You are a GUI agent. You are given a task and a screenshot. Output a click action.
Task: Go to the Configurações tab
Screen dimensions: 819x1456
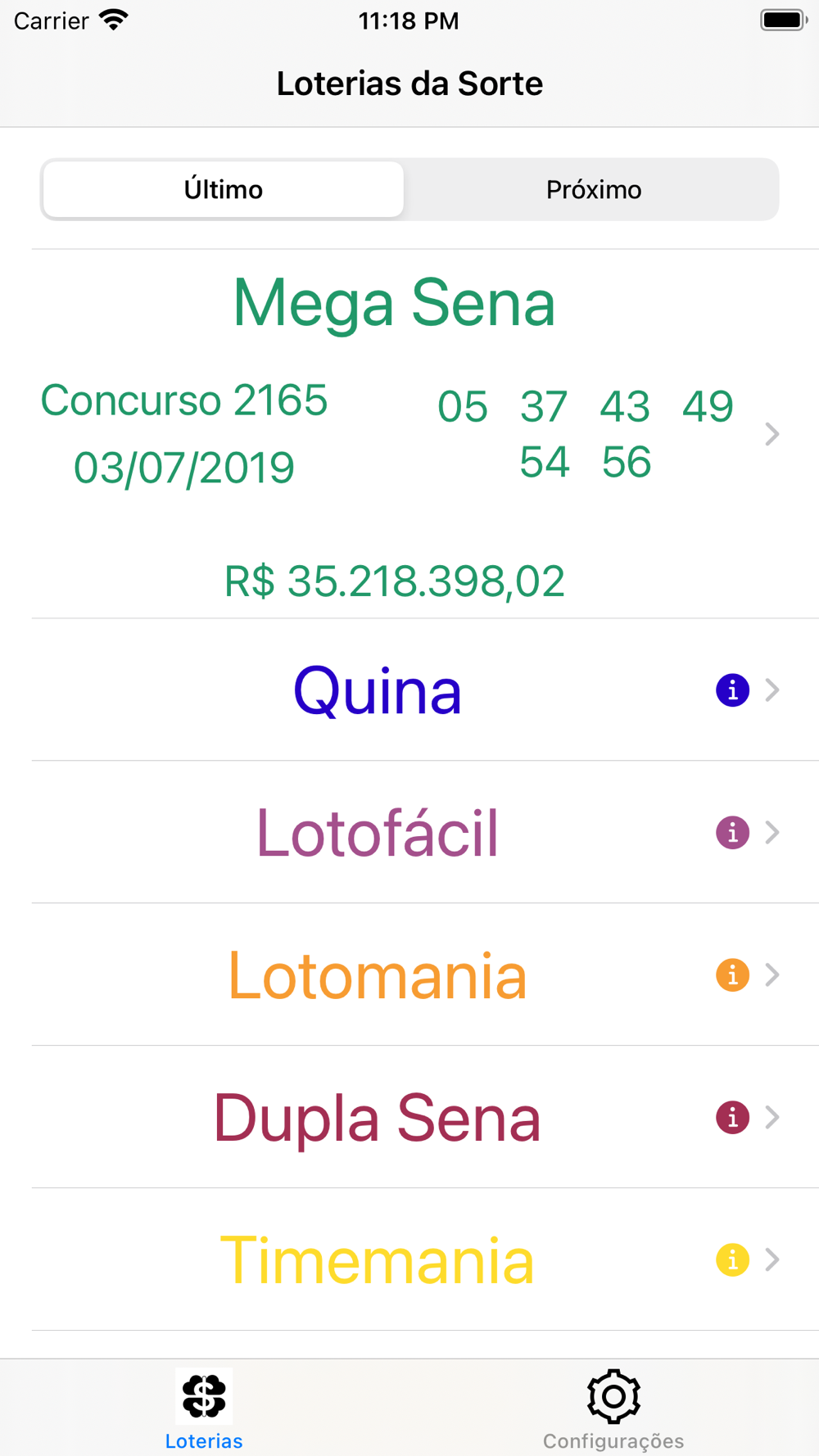[613, 1409]
